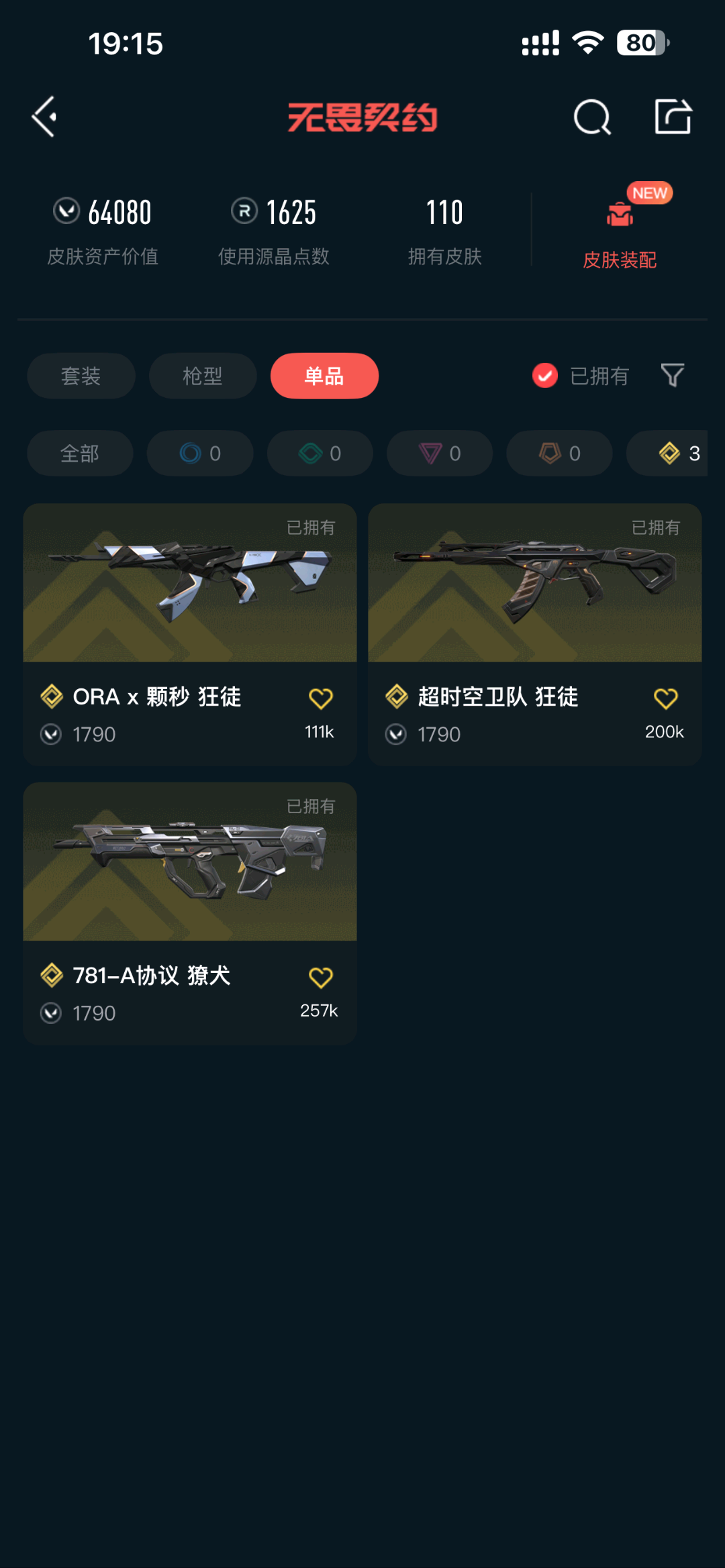Open the 超时空卫队 狂徒 skin card
The height and width of the screenshot is (1568, 725).
(534, 584)
